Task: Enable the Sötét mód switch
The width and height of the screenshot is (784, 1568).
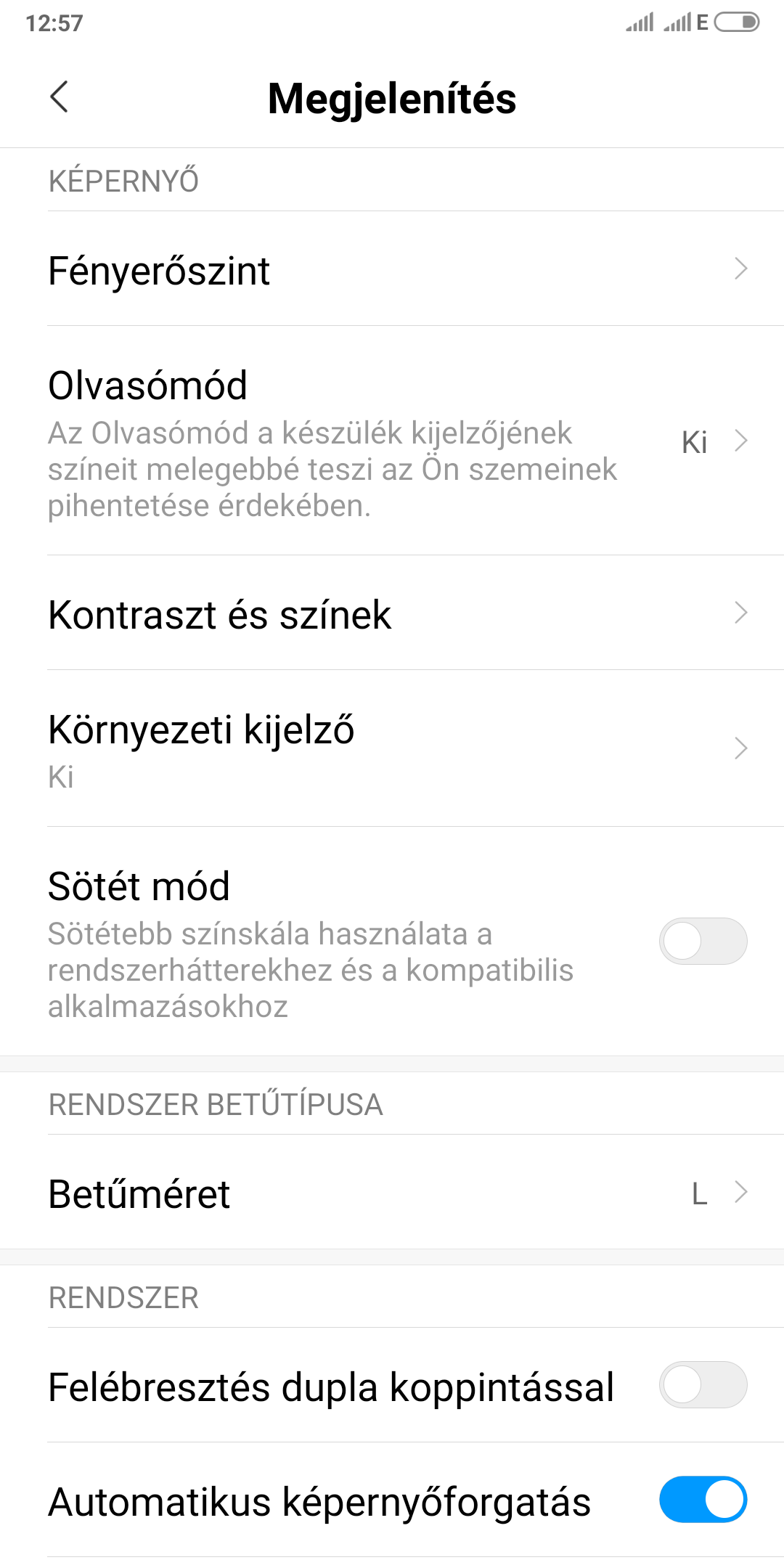Action: click(x=703, y=942)
